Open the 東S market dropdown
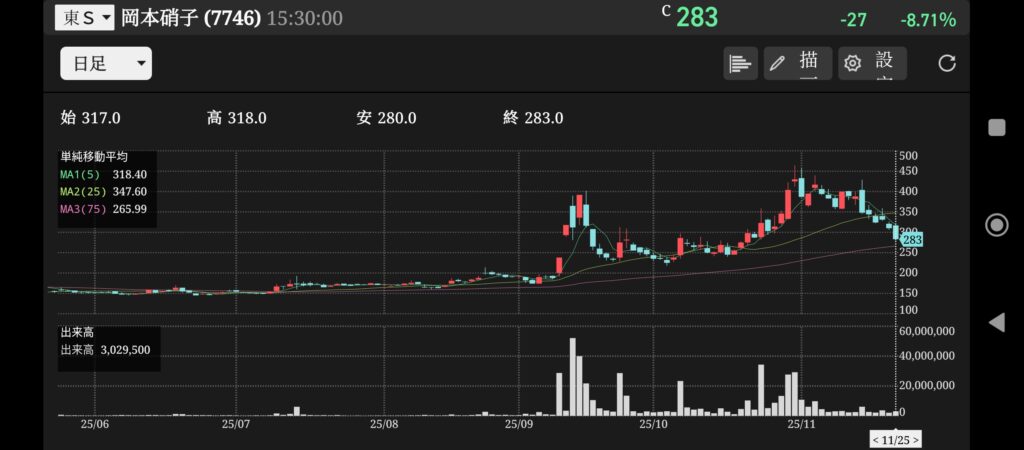 tap(84, 17)
